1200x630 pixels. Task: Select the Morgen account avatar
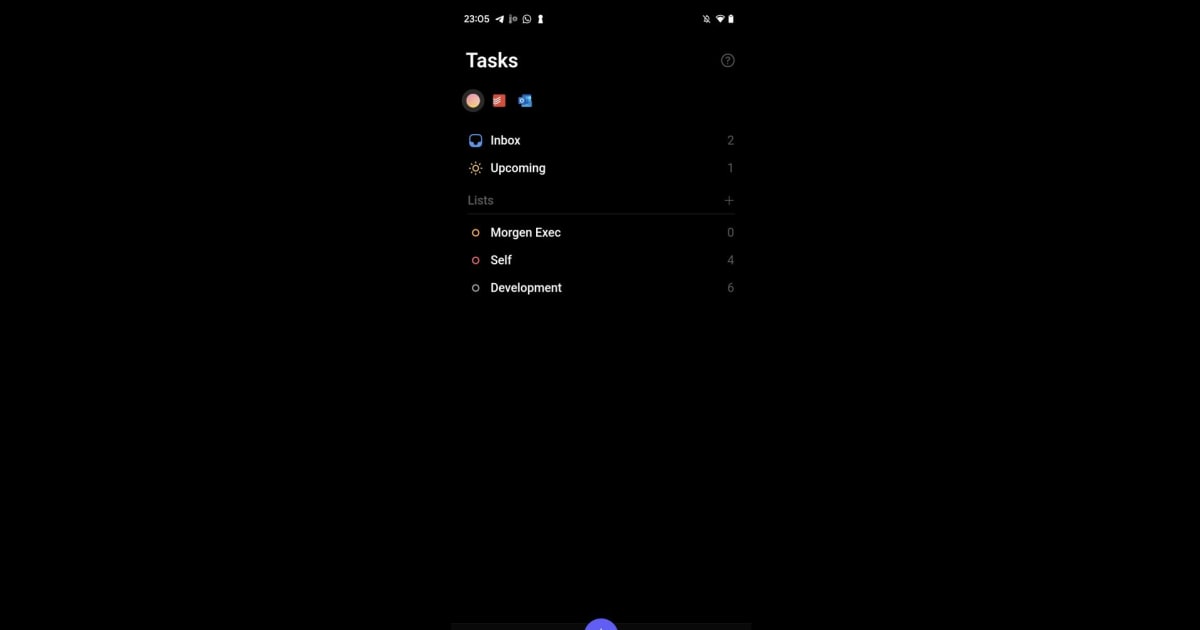[x=473, y=101]
